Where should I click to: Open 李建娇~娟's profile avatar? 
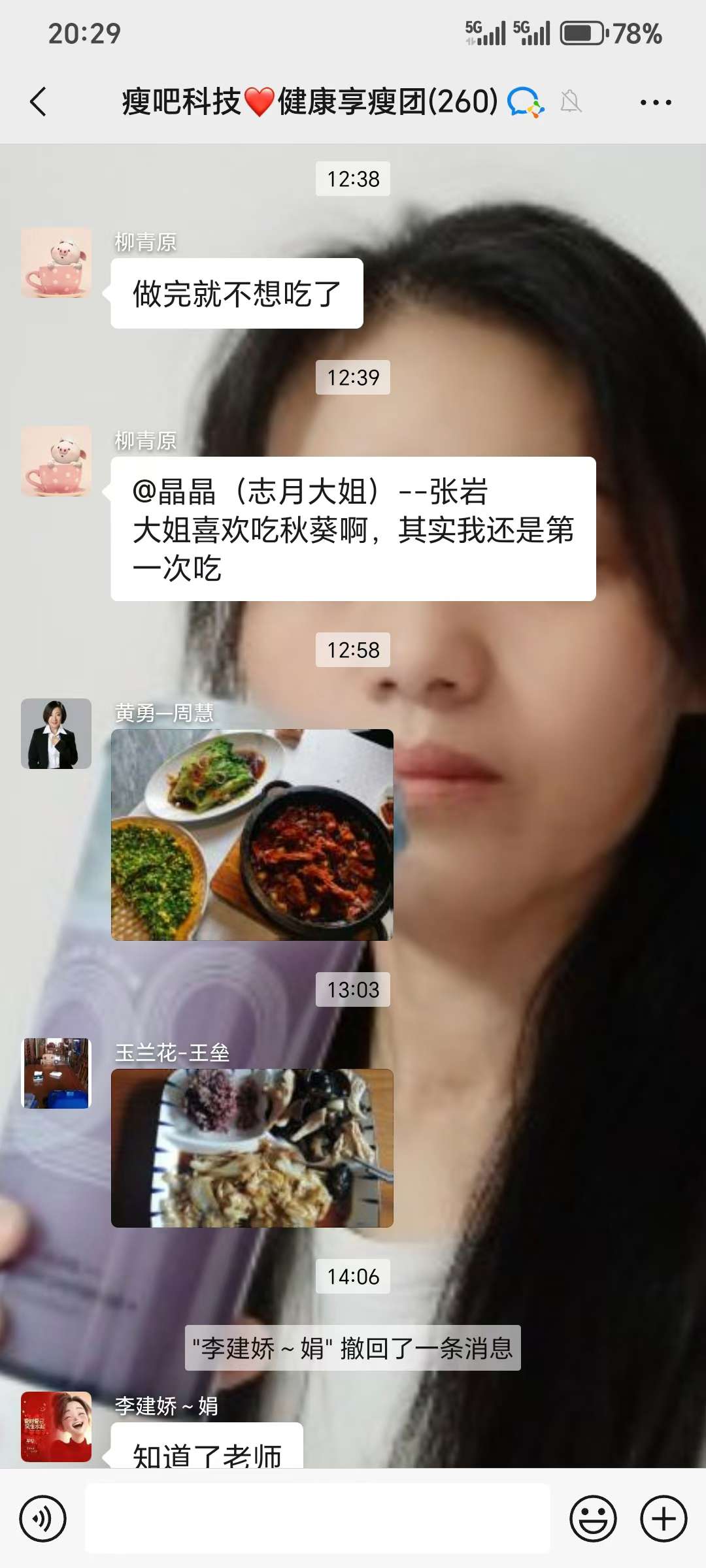point(56,1426)
